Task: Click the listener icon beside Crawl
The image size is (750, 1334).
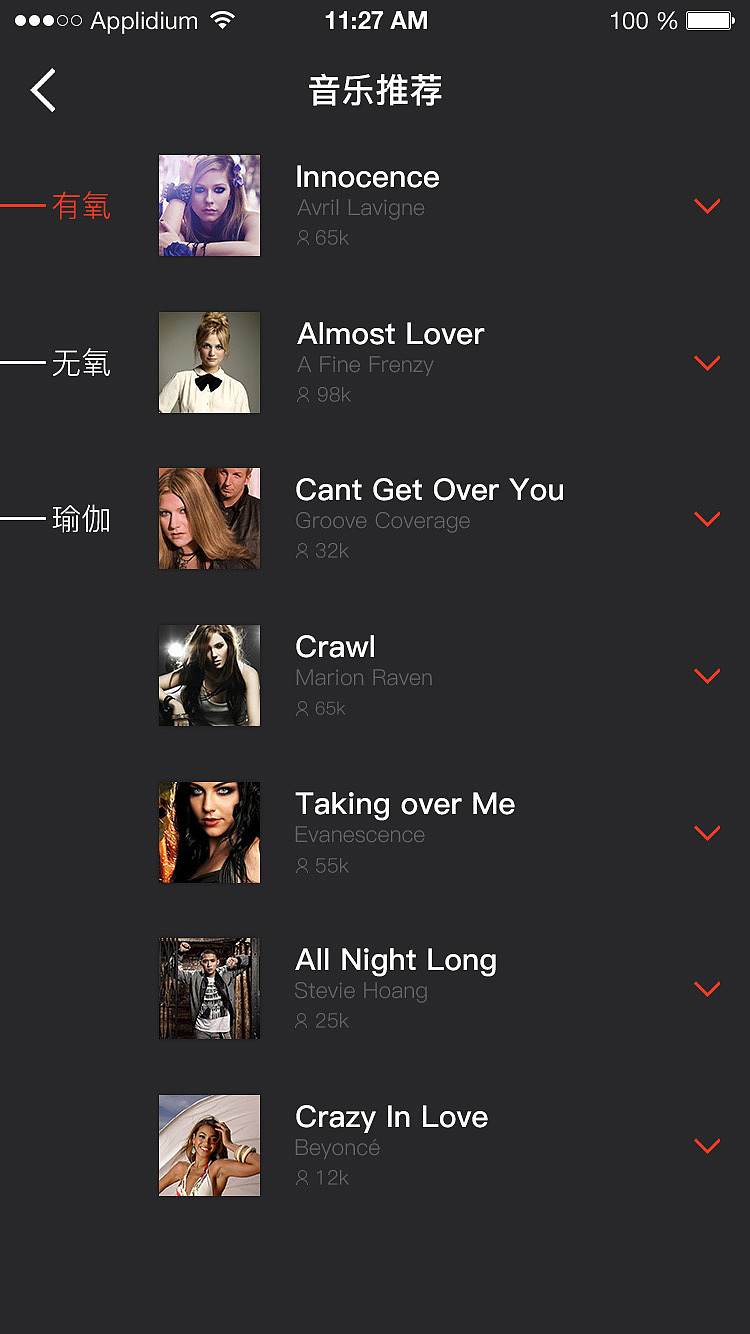Action: click(303, 708)
